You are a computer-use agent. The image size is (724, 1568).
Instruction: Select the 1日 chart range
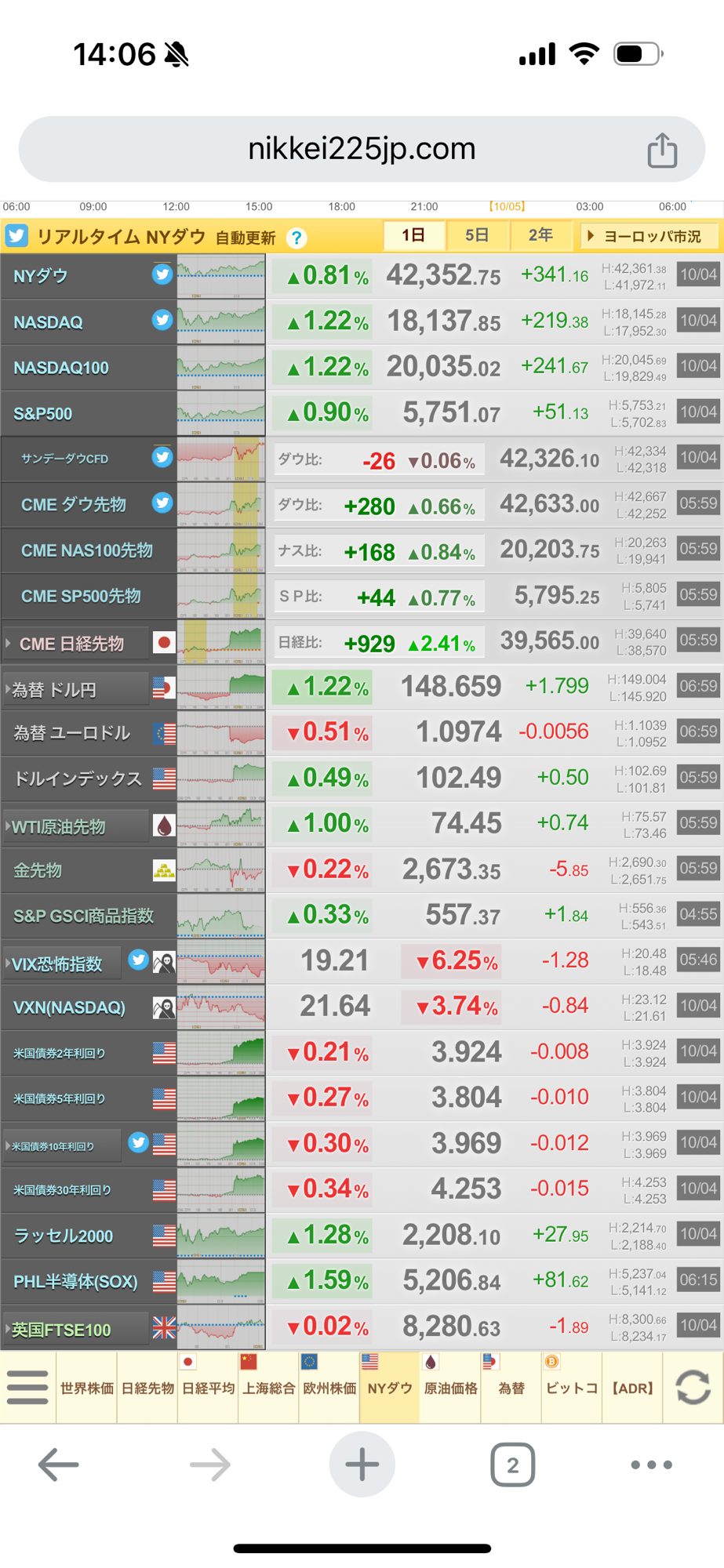[413, 235]
